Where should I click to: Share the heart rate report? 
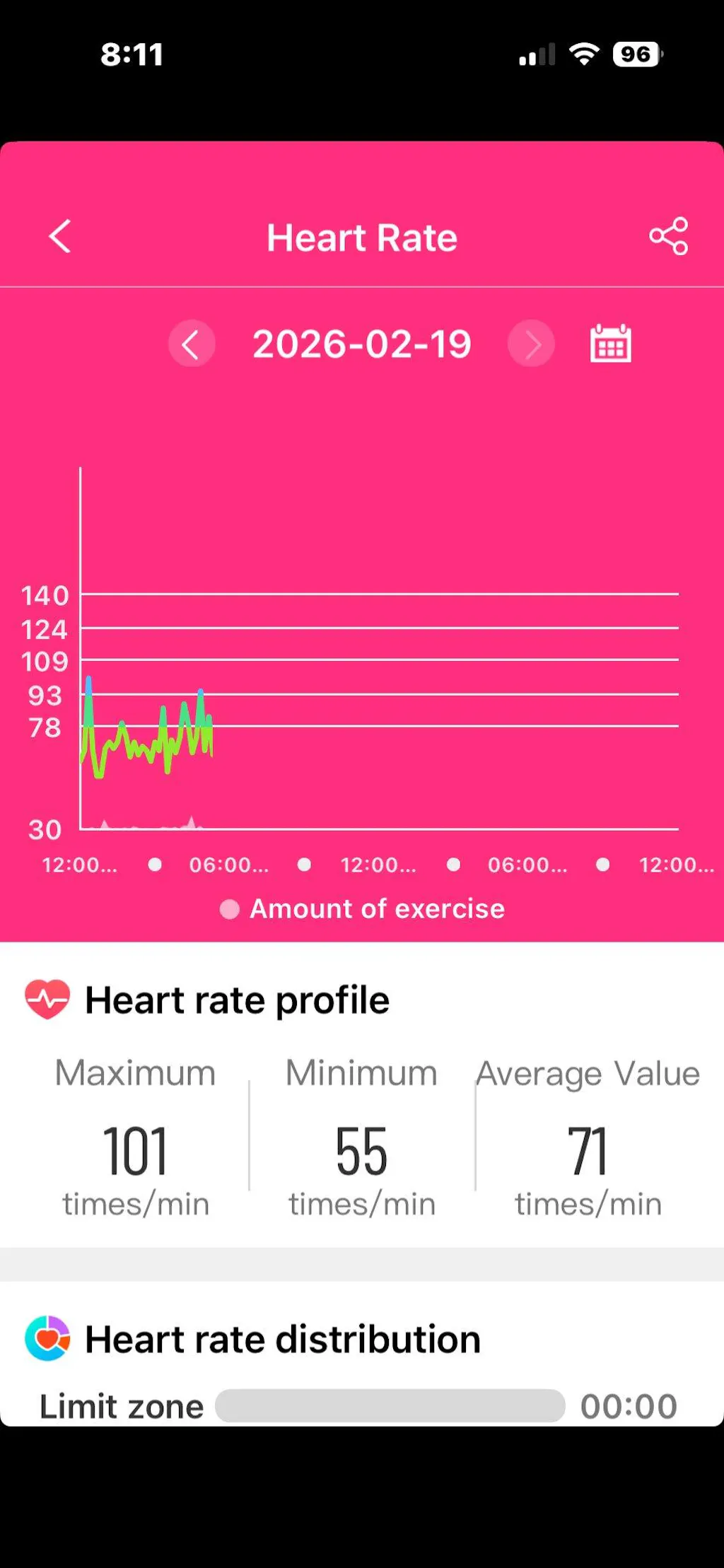pos(668,236)
